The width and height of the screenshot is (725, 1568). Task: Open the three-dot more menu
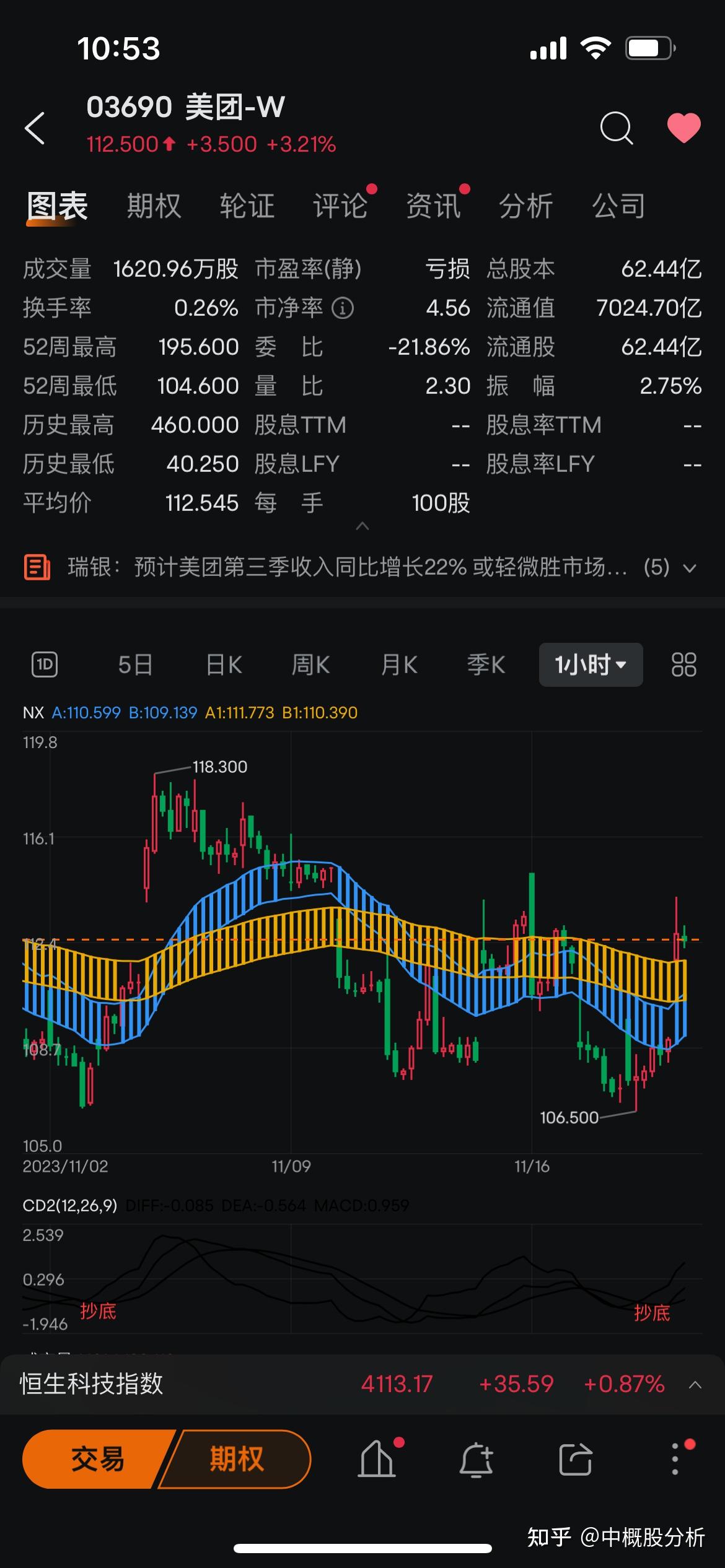tap(675, 1459)
